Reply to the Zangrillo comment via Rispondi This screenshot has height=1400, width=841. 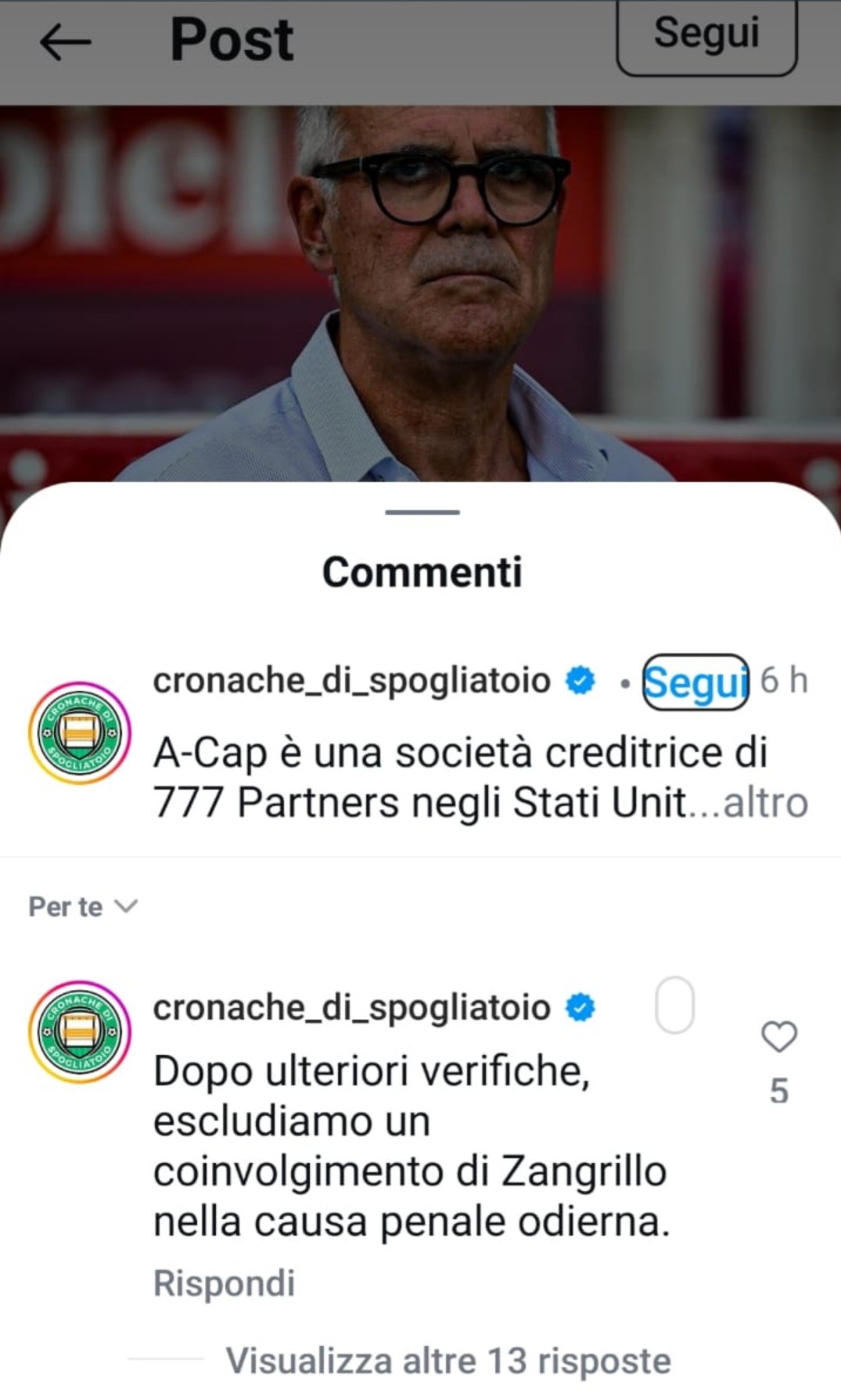(x=224, y=1283)
